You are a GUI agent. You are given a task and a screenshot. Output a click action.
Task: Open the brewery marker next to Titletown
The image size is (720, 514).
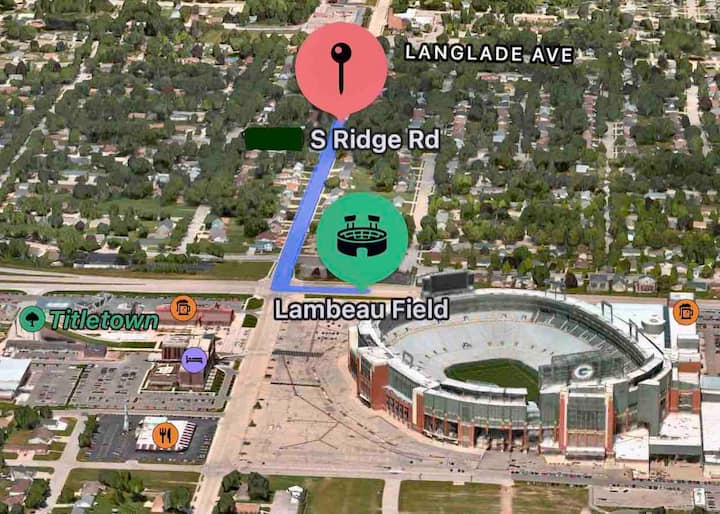click(x=182, y=308)
